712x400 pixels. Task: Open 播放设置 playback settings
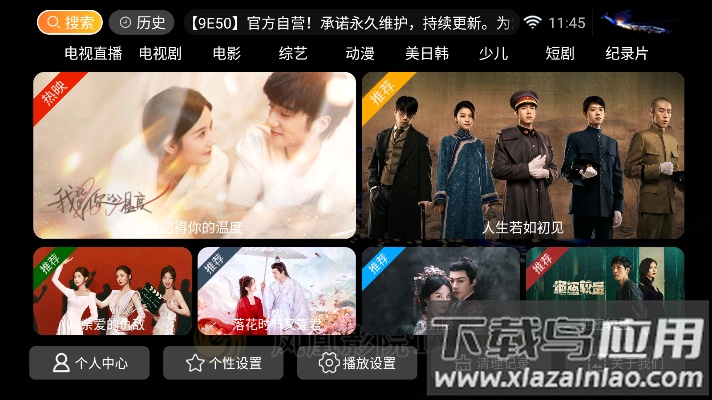pyautogui.click(x=357, y=363)
